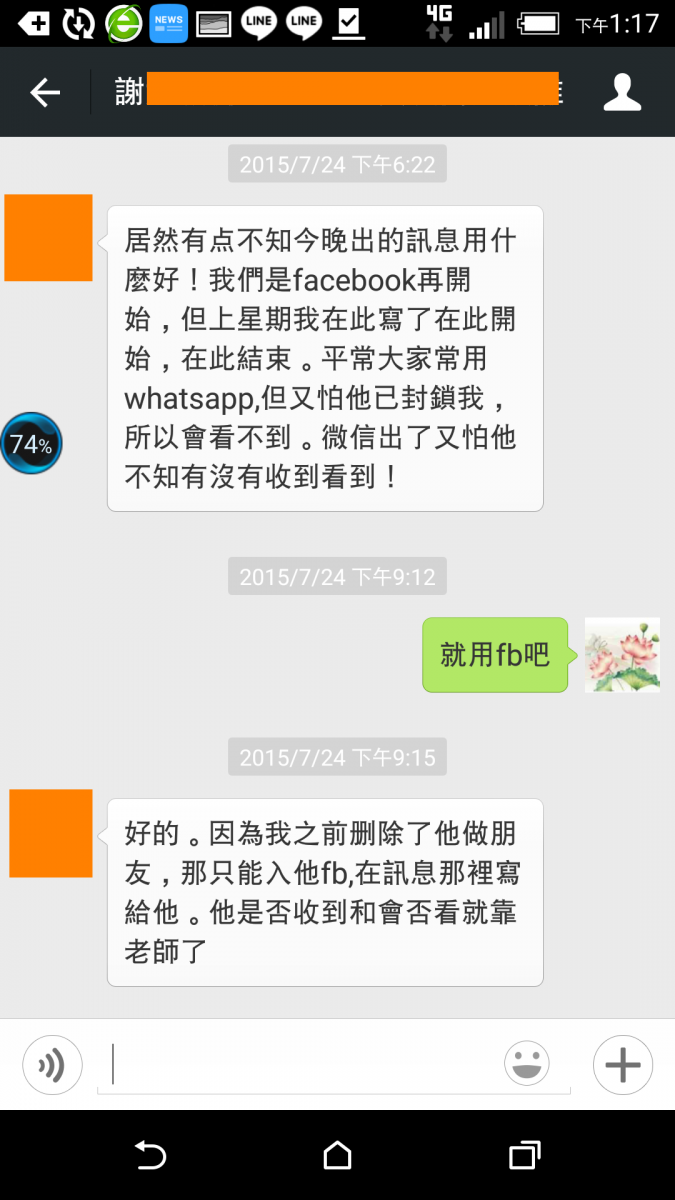Switch to voice message input

(x=52, y=1065)
